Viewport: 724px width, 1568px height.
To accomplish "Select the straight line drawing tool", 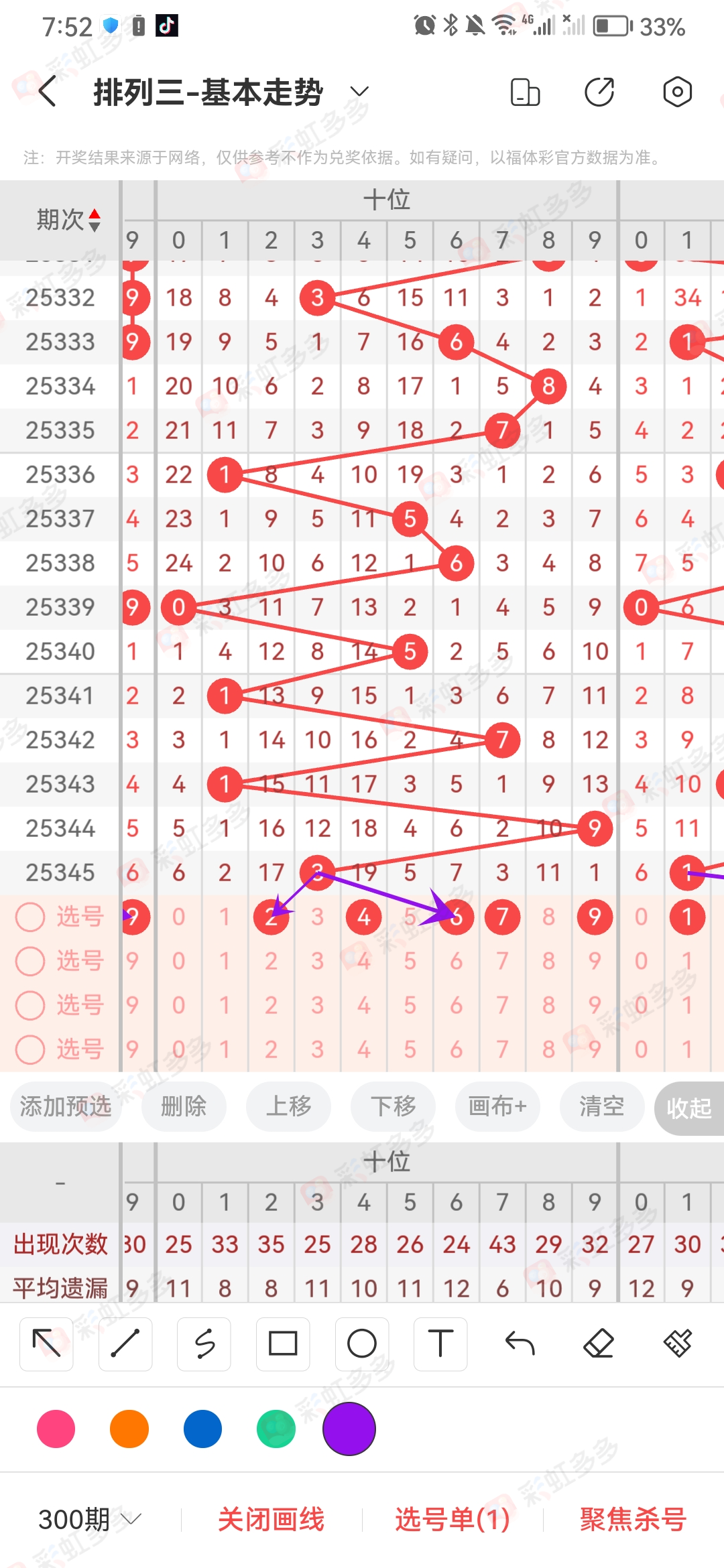I will 125,1344.
